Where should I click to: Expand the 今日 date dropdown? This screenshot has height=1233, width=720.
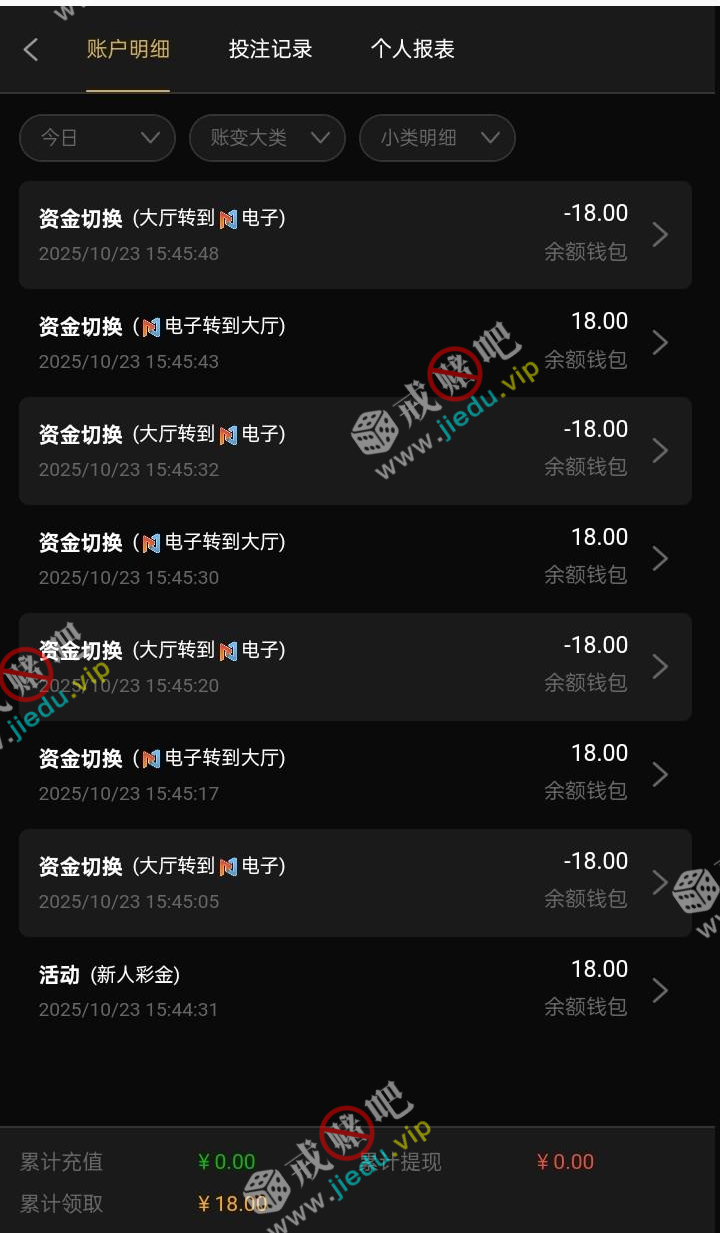[98, 138]
